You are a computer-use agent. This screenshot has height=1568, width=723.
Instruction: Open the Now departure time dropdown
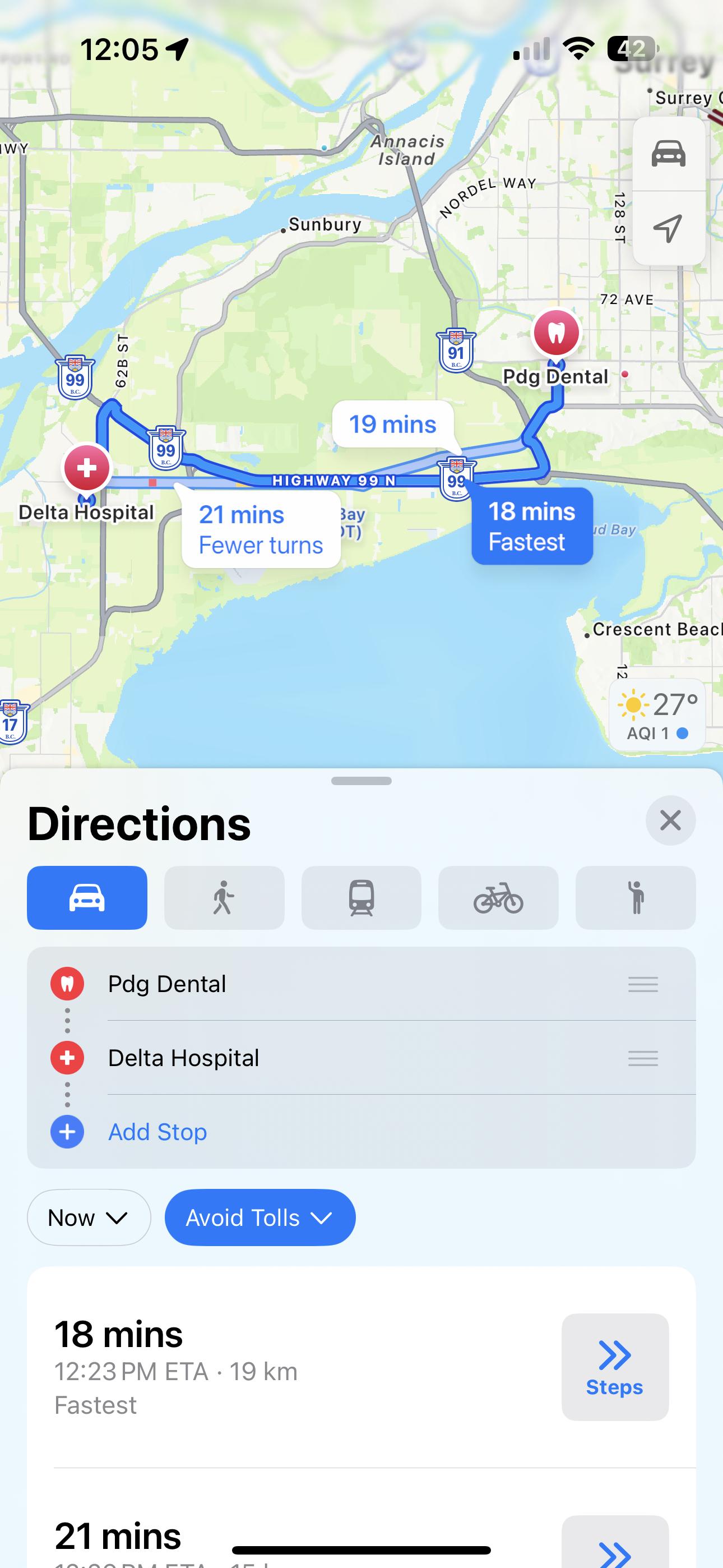(x=89, y=1217)
